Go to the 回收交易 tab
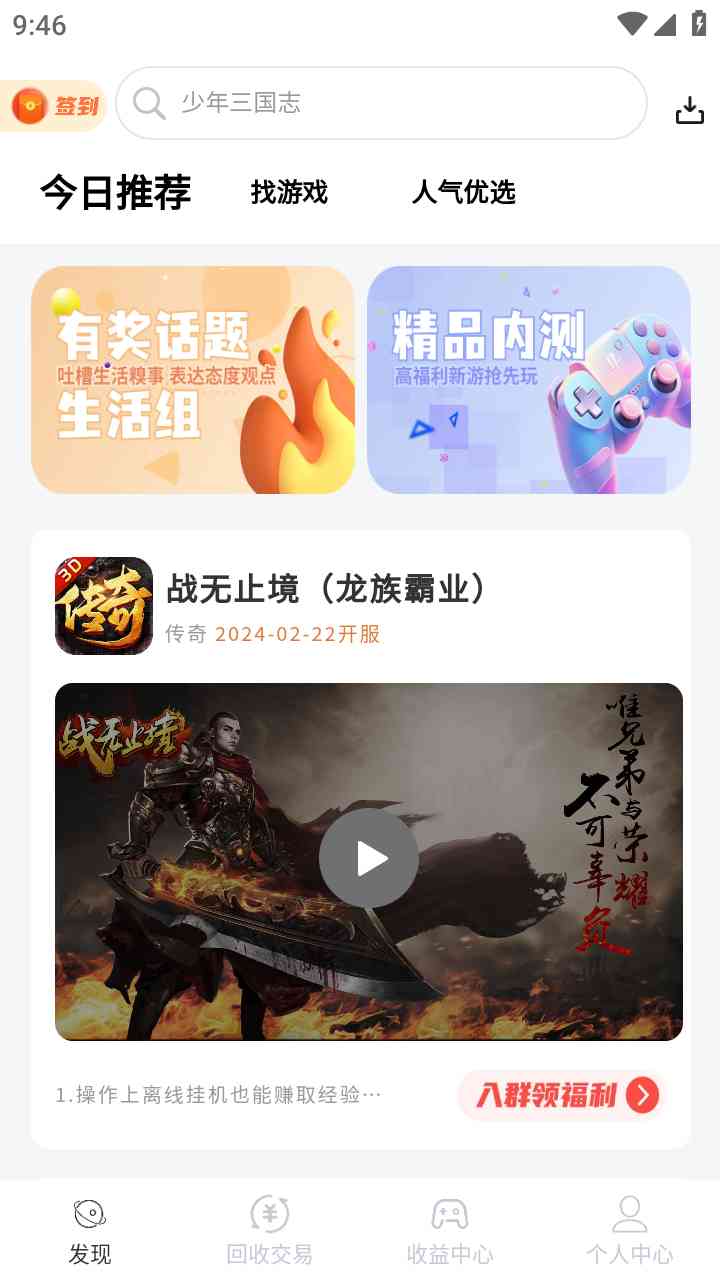The width and height of the screenshot is (720, 1280). tap(269, 1230)
